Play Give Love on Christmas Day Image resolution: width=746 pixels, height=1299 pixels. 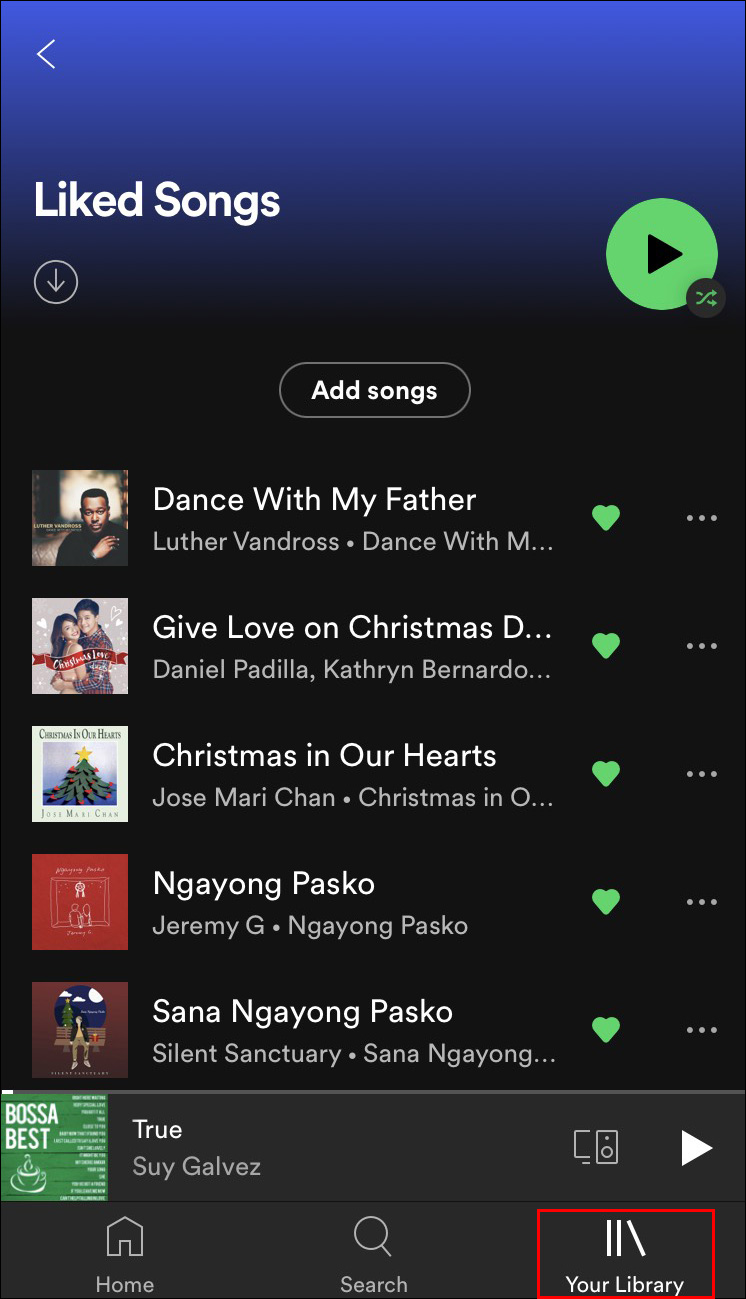[x=350, y=628]
